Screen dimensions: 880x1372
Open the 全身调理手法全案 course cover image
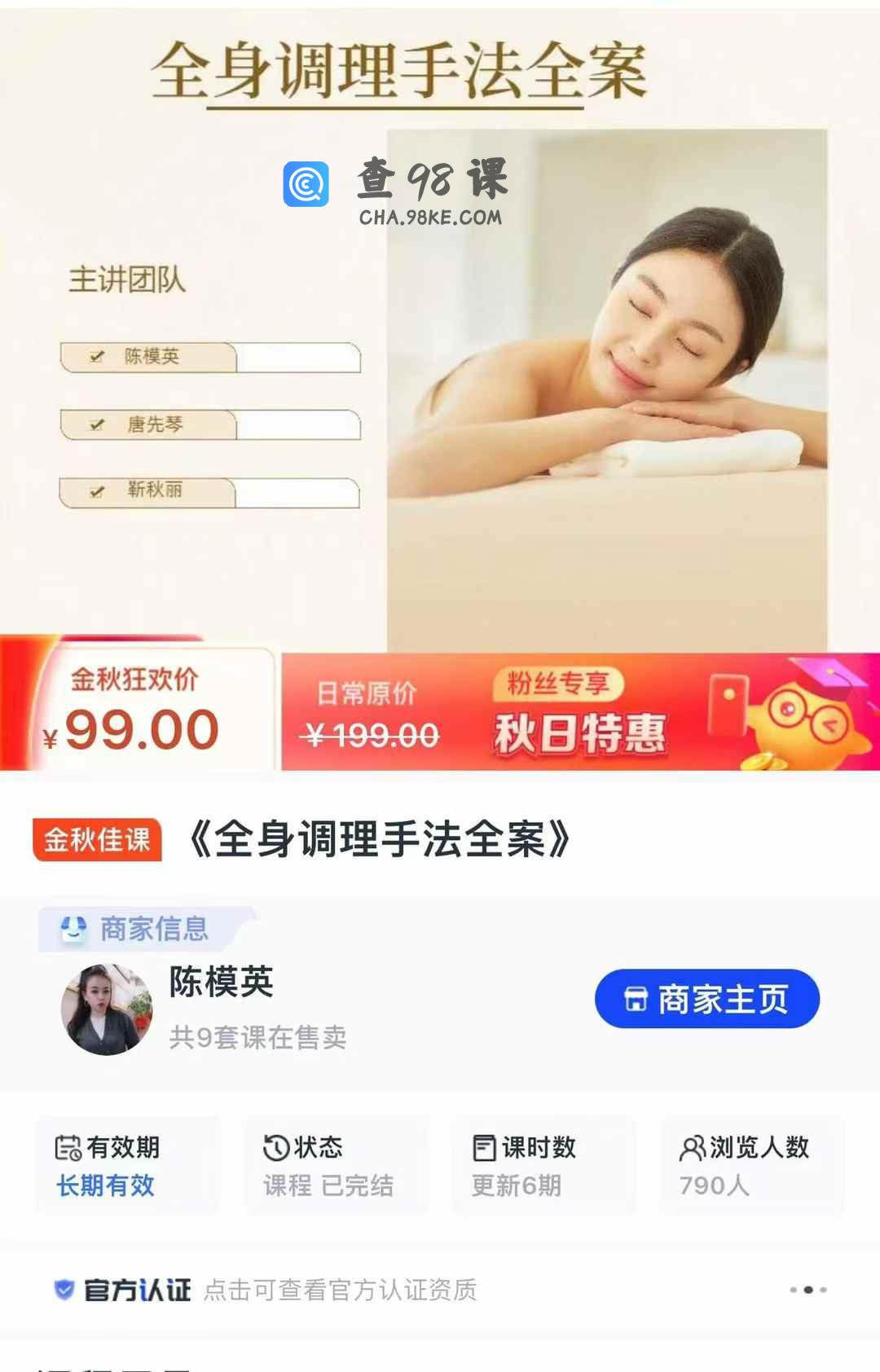[440, 326]
